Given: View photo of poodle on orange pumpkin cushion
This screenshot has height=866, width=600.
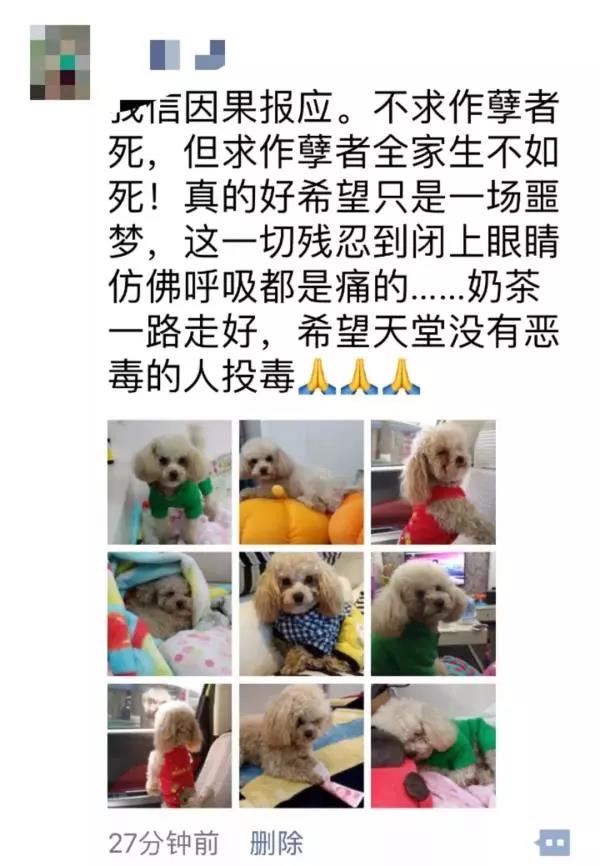Looking at the screenshot, I should tap(301, 482).
